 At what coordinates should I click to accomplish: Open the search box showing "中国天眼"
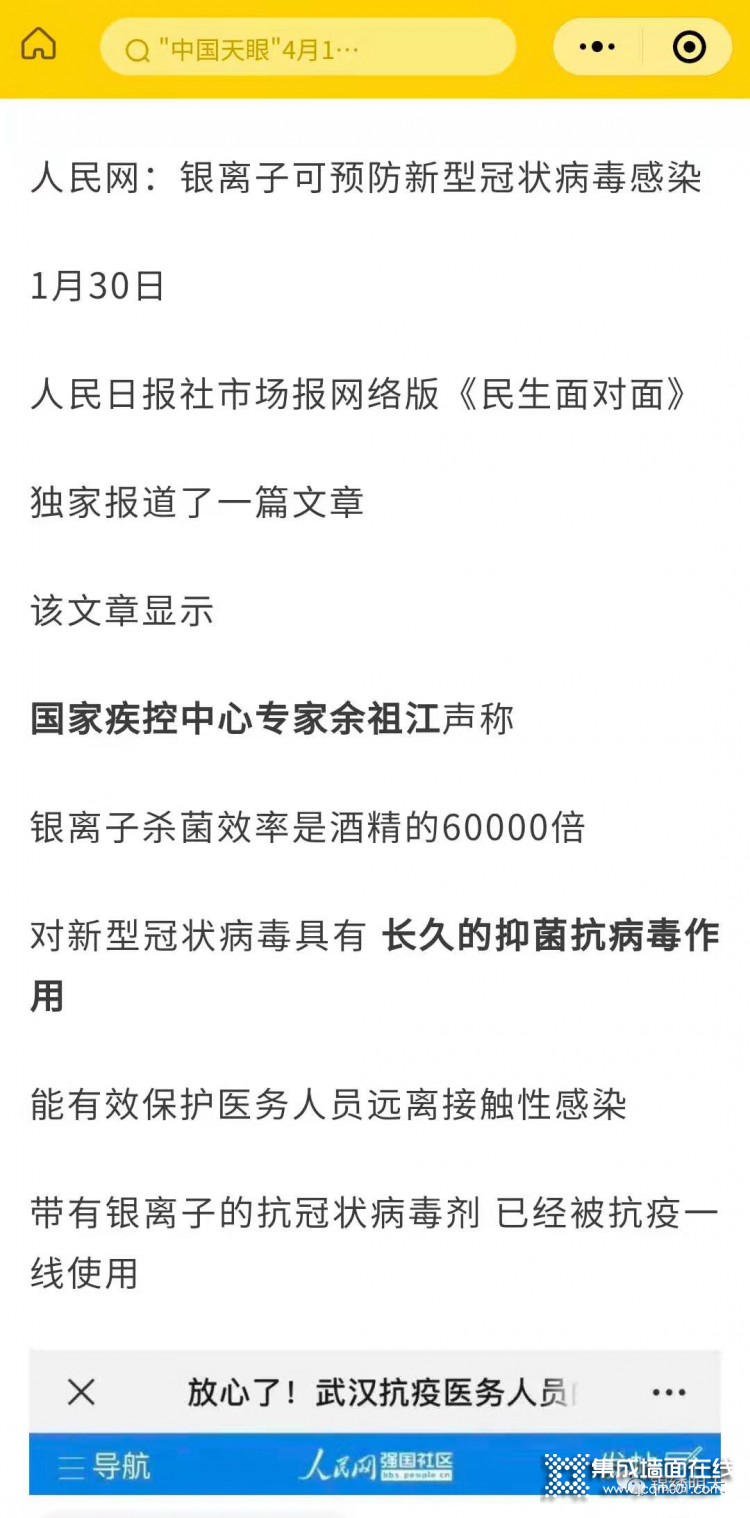coord(308,47)
